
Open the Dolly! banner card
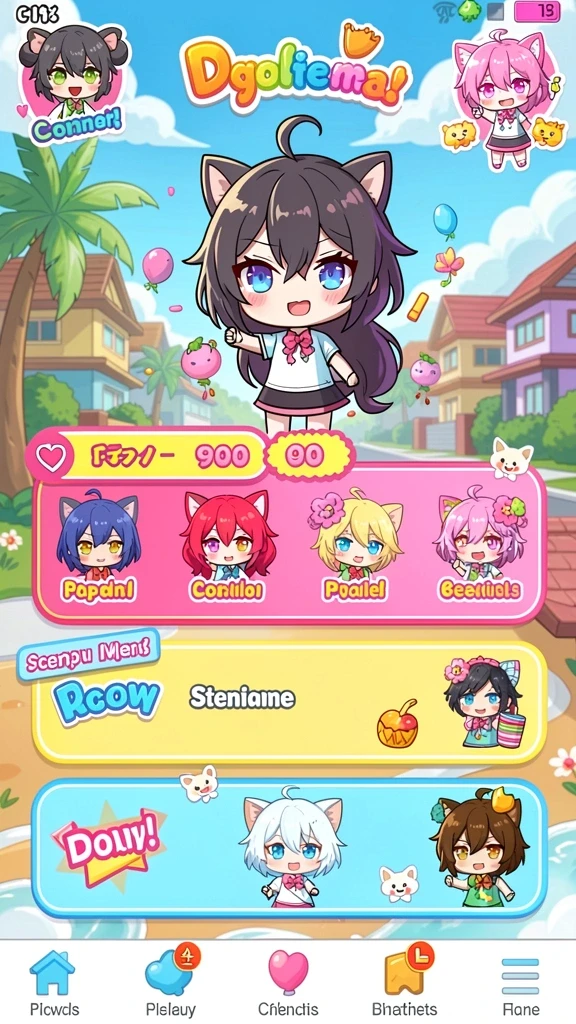288,848
